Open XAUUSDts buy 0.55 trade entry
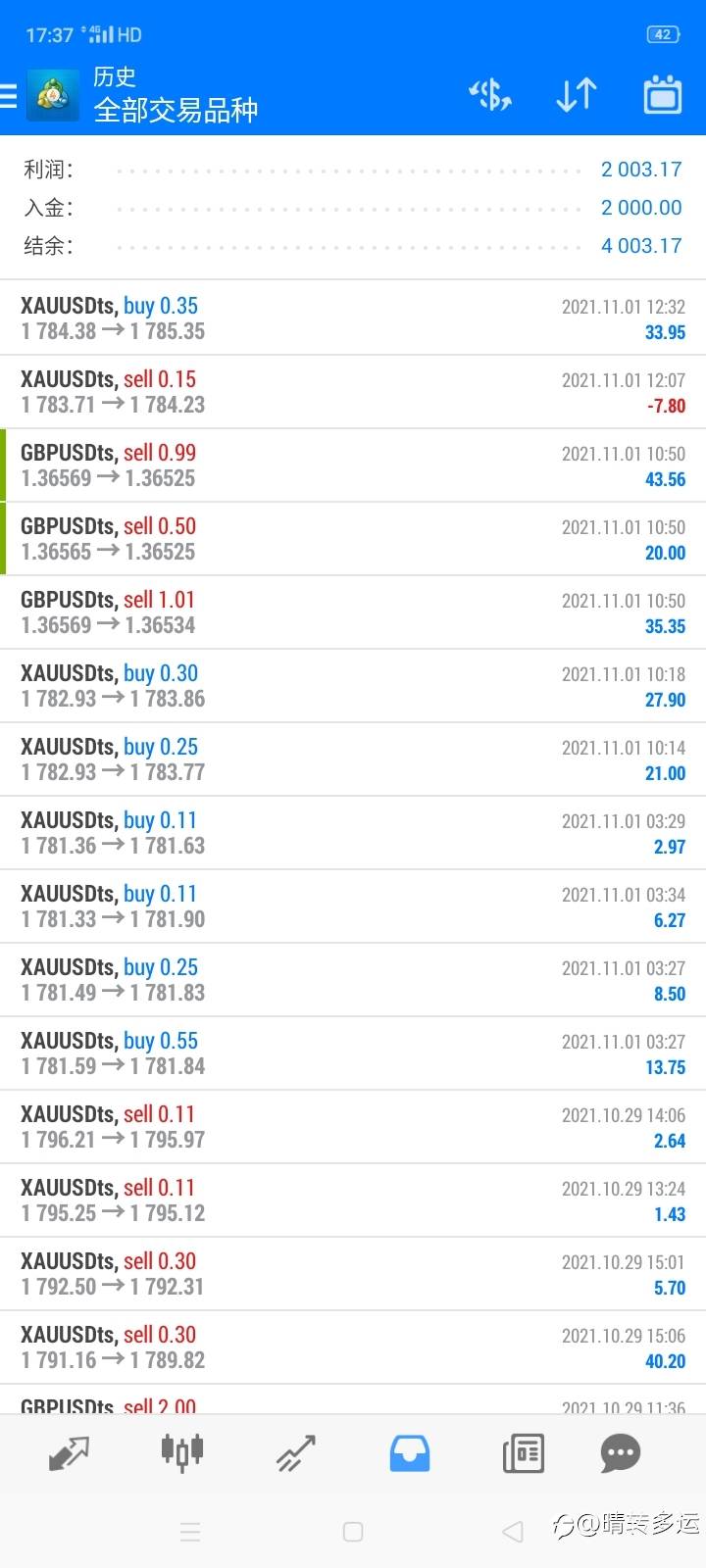Image resolution: width=706 pixels, height=1568 pixels. point(353,1053)
